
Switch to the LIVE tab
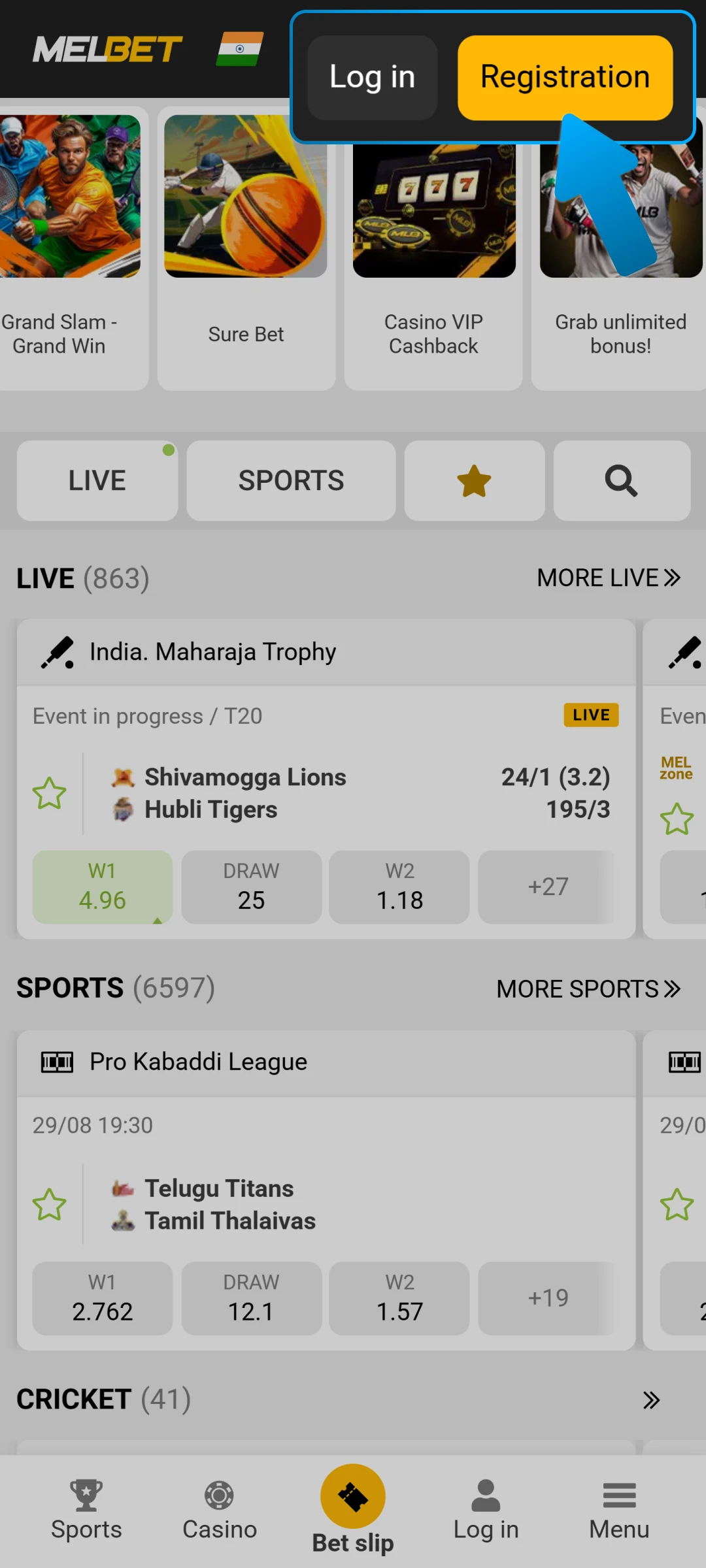97,481
